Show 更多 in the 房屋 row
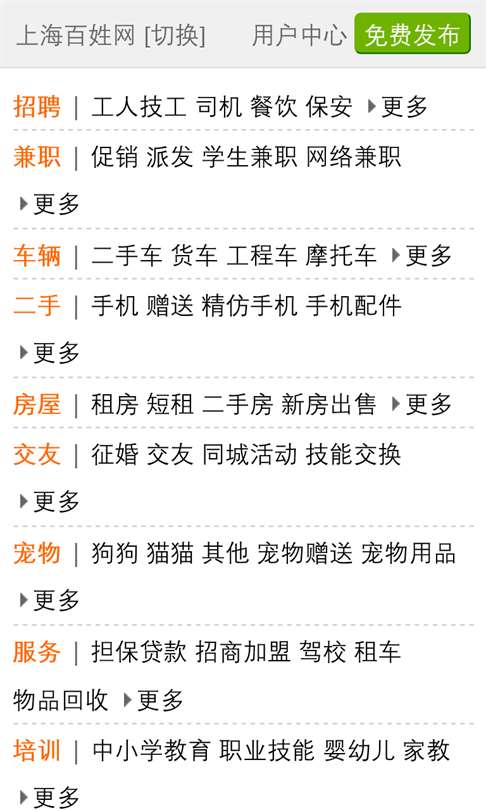The width and height of the screenshot is (486, 810). tap(422, 404)
